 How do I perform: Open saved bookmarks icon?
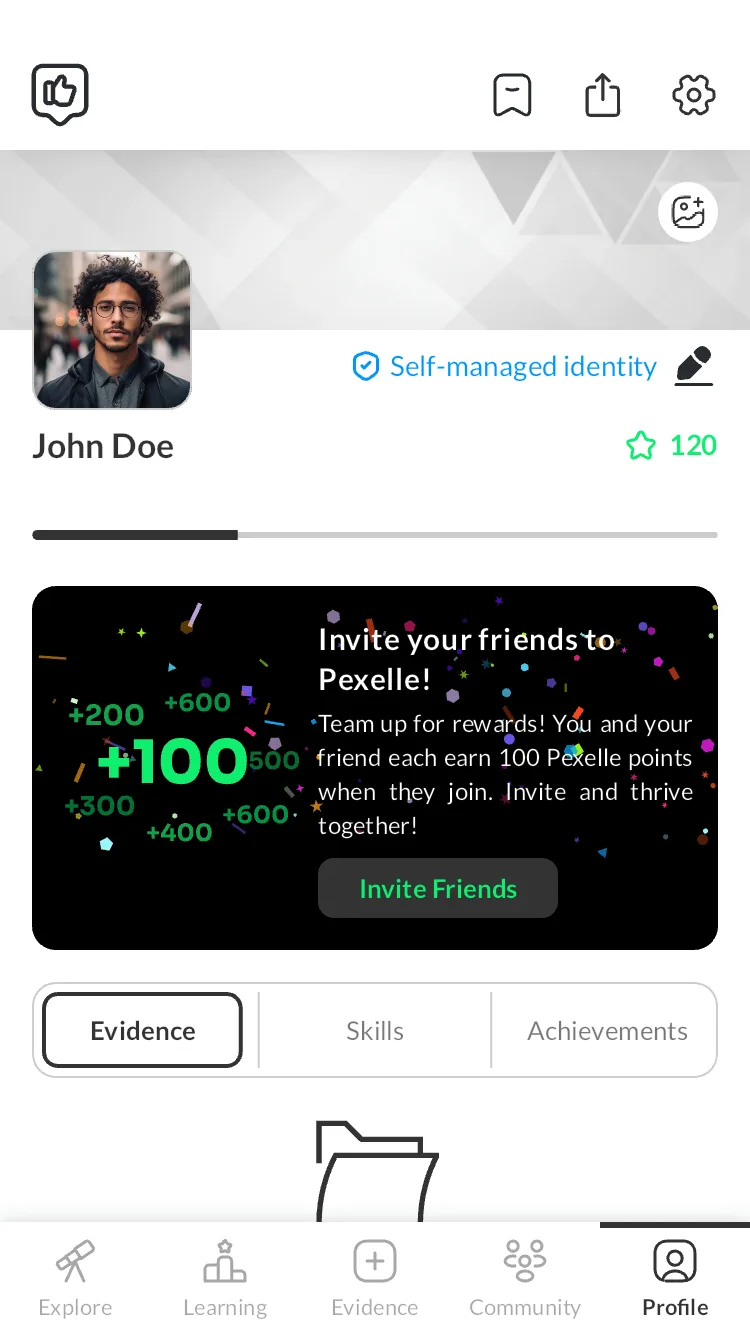pos(512,96)
